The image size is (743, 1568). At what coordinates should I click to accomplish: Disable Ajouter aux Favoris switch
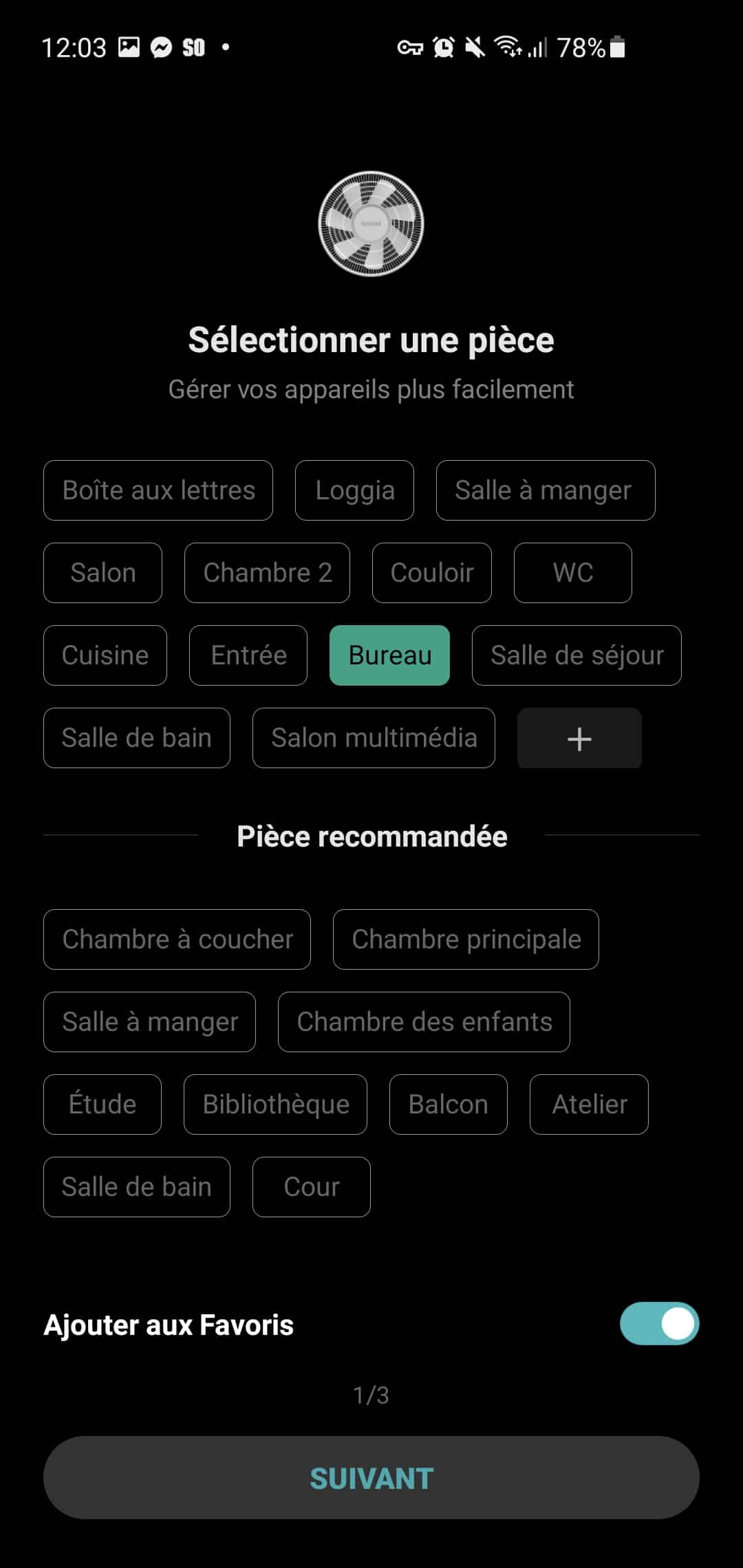[x=659, y=1324]
